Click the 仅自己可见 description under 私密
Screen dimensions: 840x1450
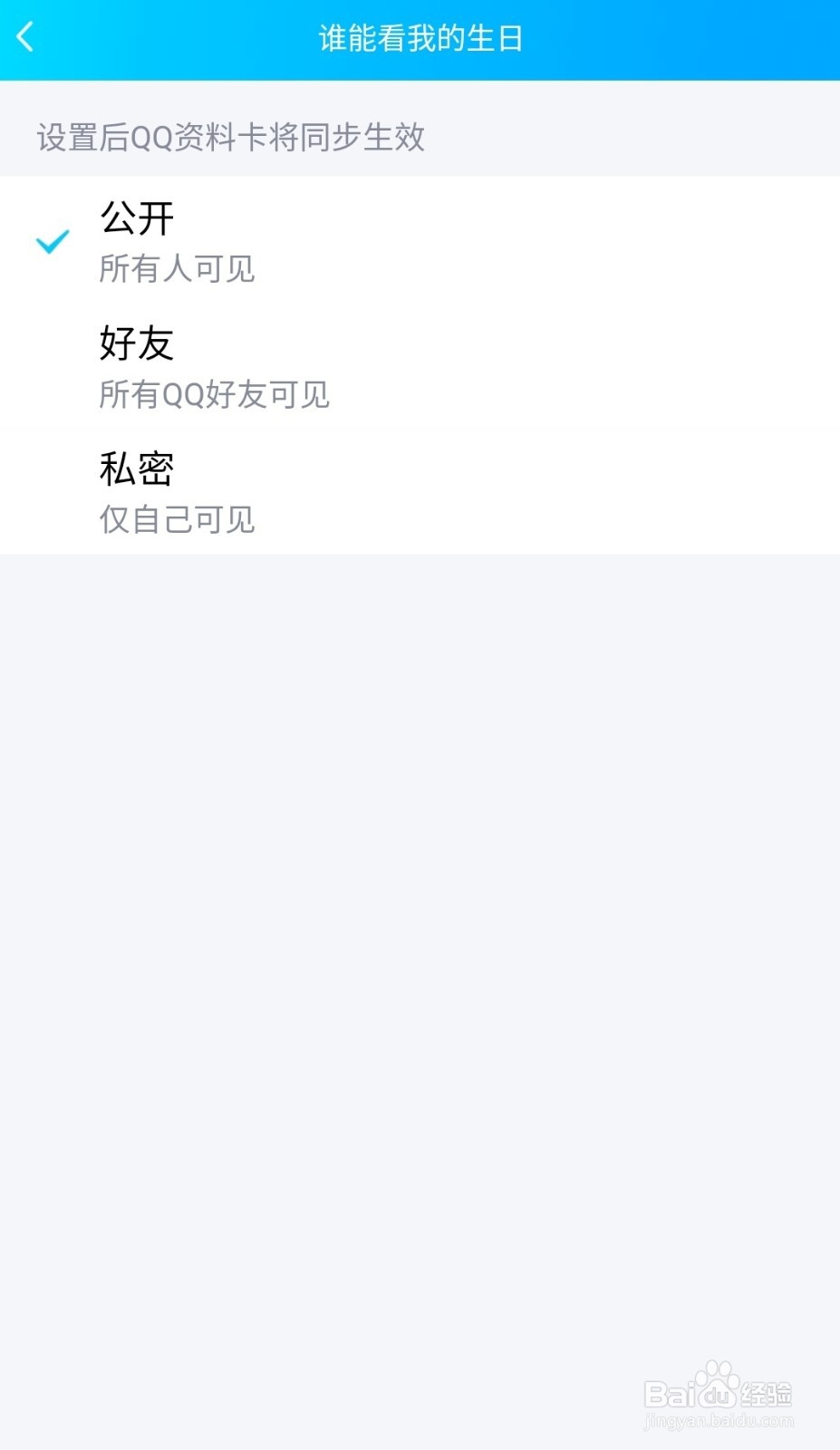tap(178, 520)
